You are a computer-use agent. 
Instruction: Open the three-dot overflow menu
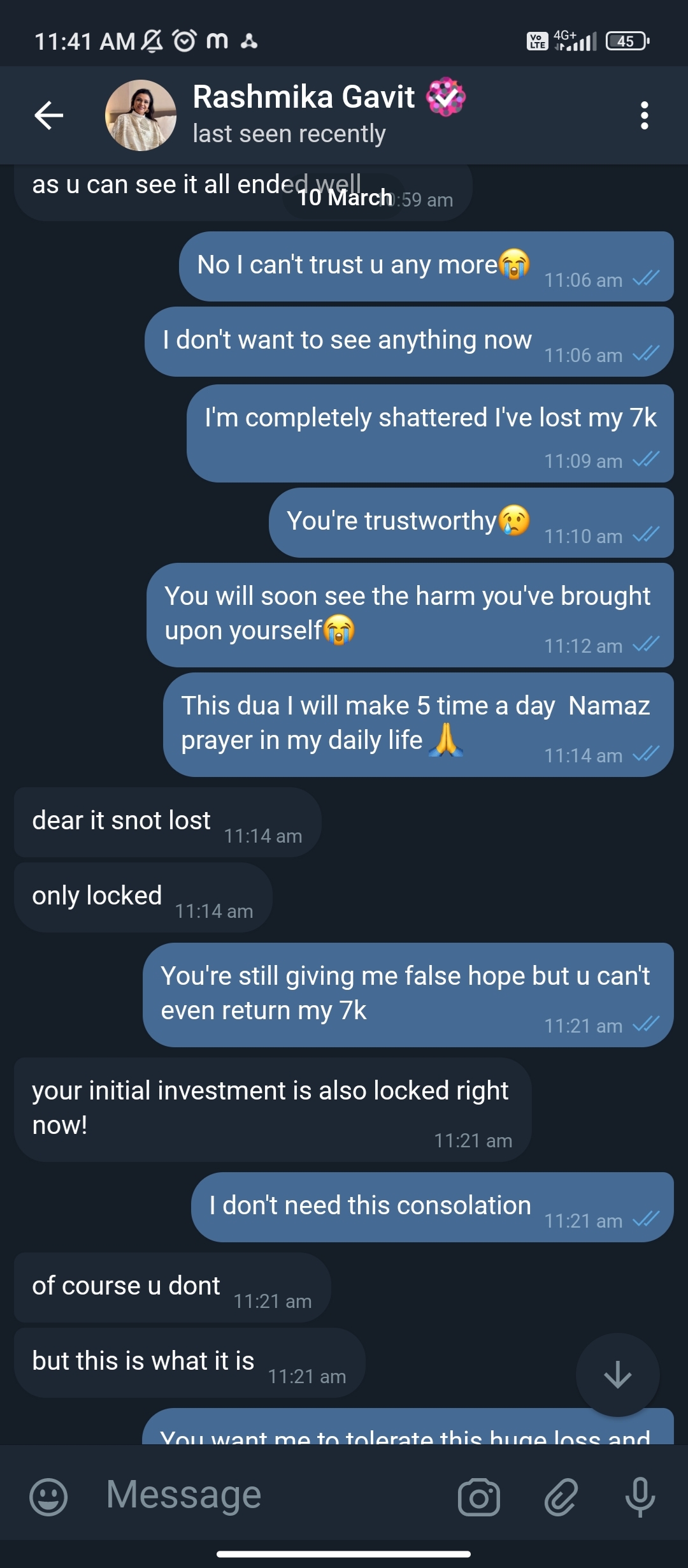(x=644, y=115)
